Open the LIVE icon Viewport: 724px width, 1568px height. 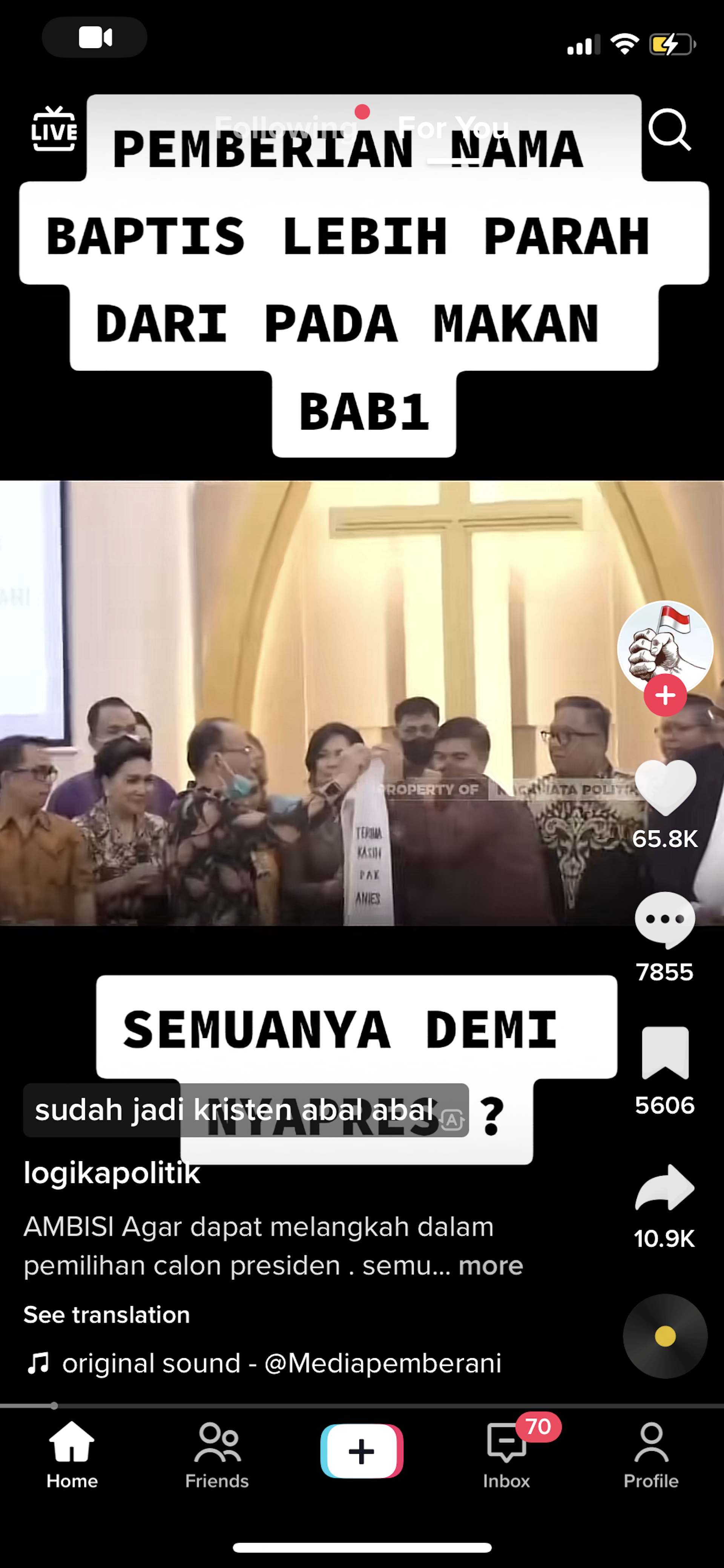pos(54,129)
